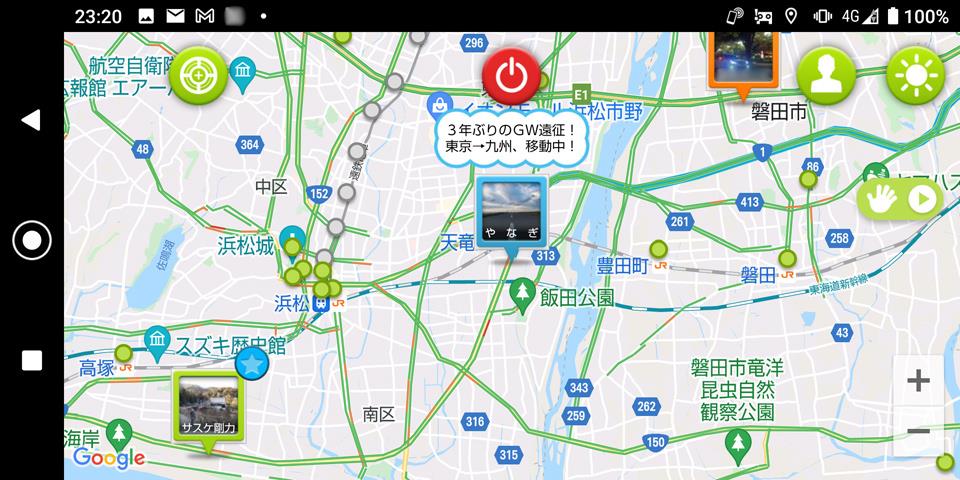The height and width of the screenshot is (480, 960).
Task: Open the やなぎ photo marker
Action: pos(512,211)
